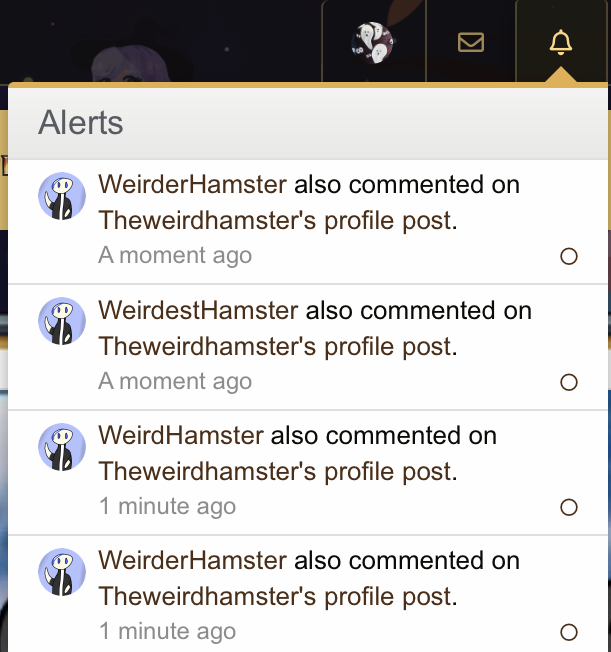611x652 pixels.
Task: Visit WeirdHamster's profile link
Action: tap(181, 436)
